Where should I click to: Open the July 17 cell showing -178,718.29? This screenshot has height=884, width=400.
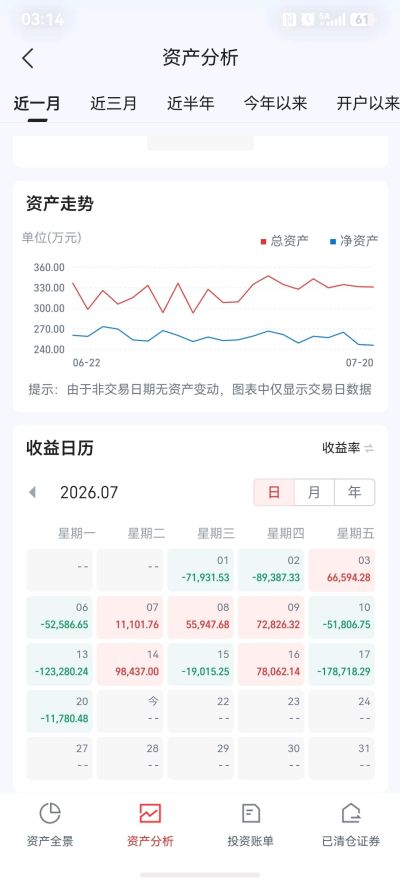(x=341, y=664)
